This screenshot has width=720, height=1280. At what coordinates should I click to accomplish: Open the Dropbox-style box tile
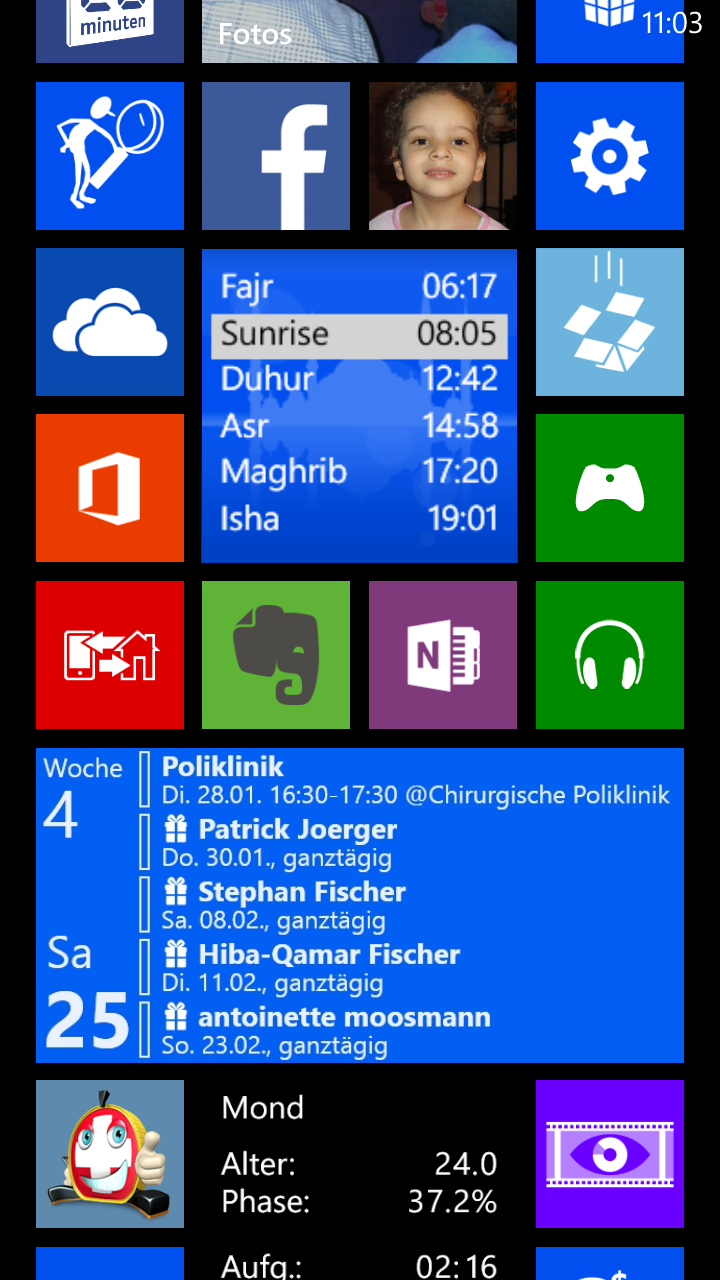click(x=610, y=322)
